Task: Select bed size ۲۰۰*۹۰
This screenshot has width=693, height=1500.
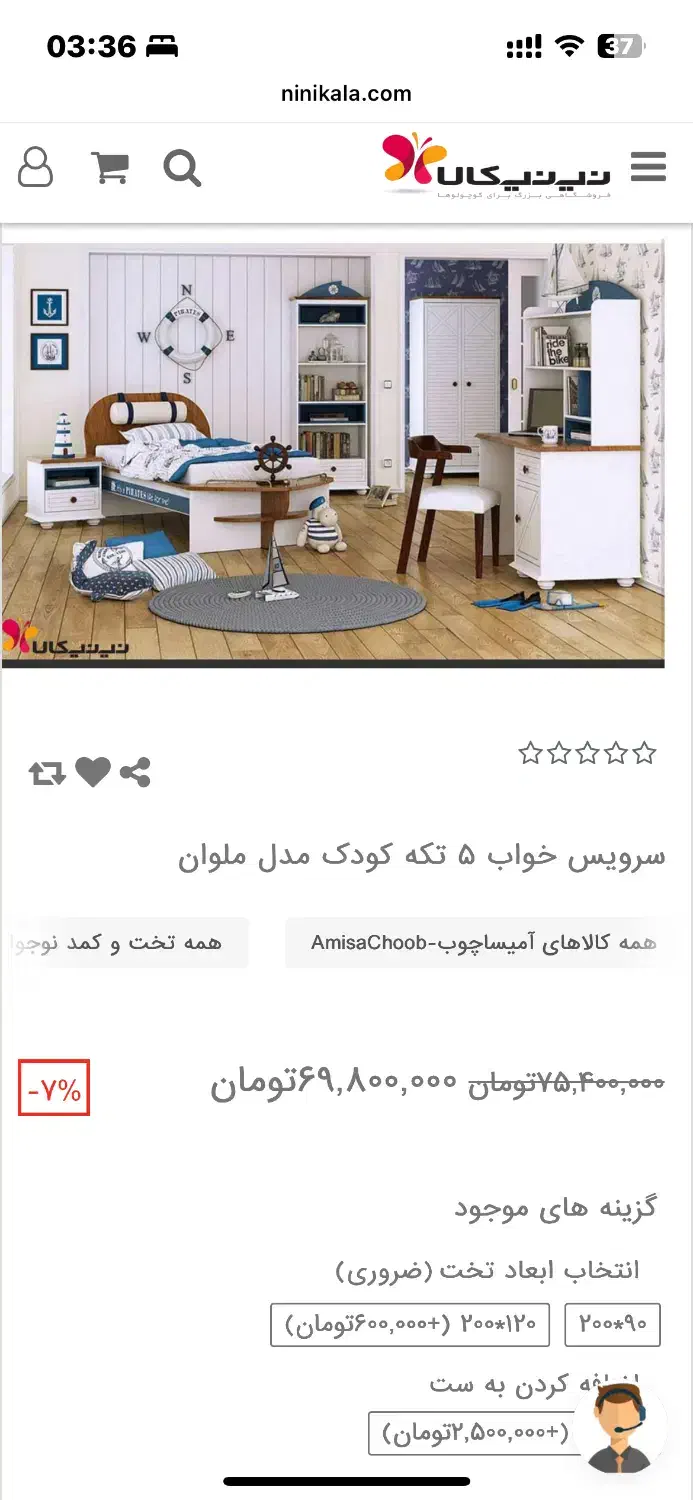Action: coord(613,1324)
